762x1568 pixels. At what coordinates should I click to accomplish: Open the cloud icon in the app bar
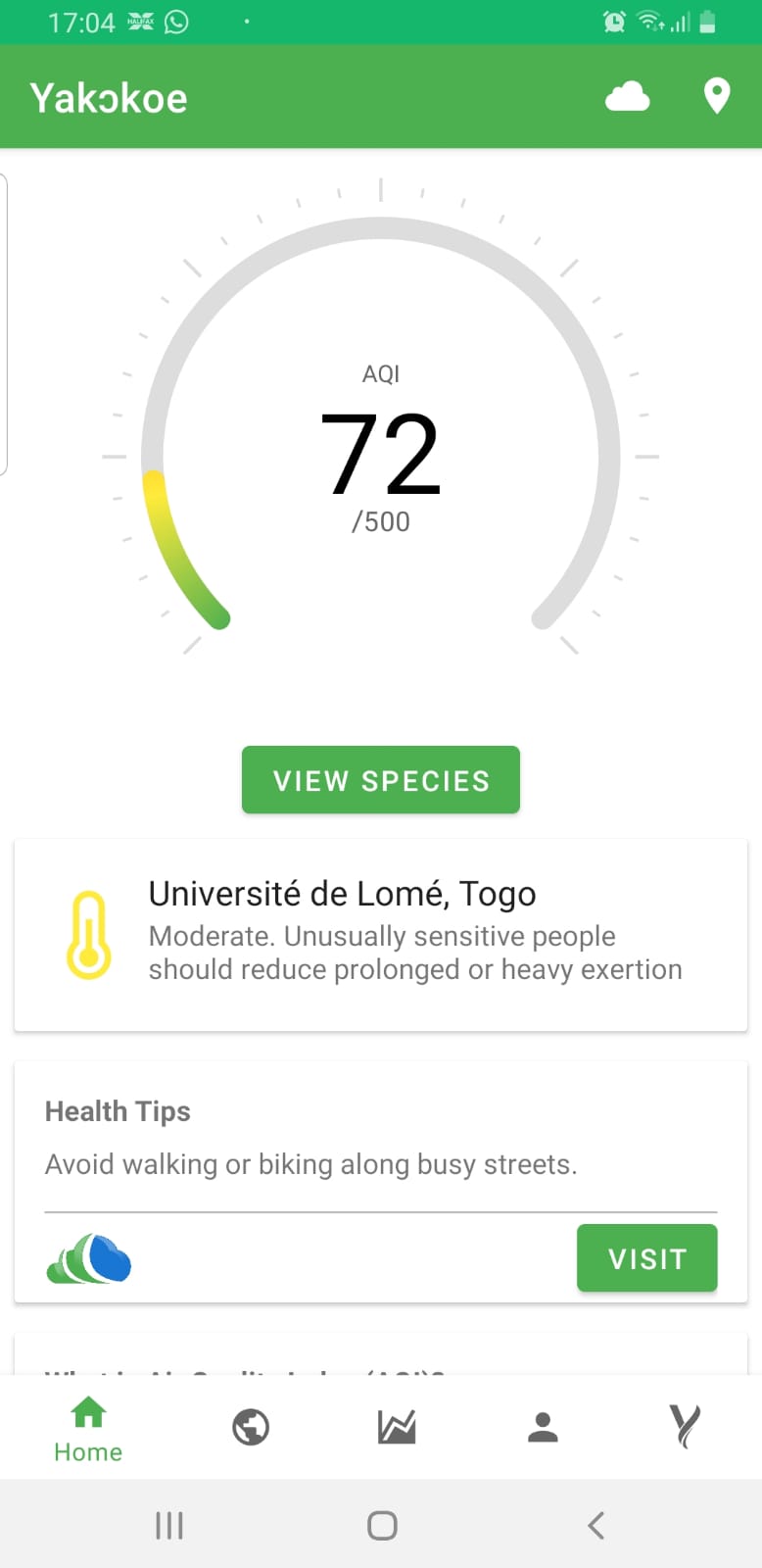point(628,97)
